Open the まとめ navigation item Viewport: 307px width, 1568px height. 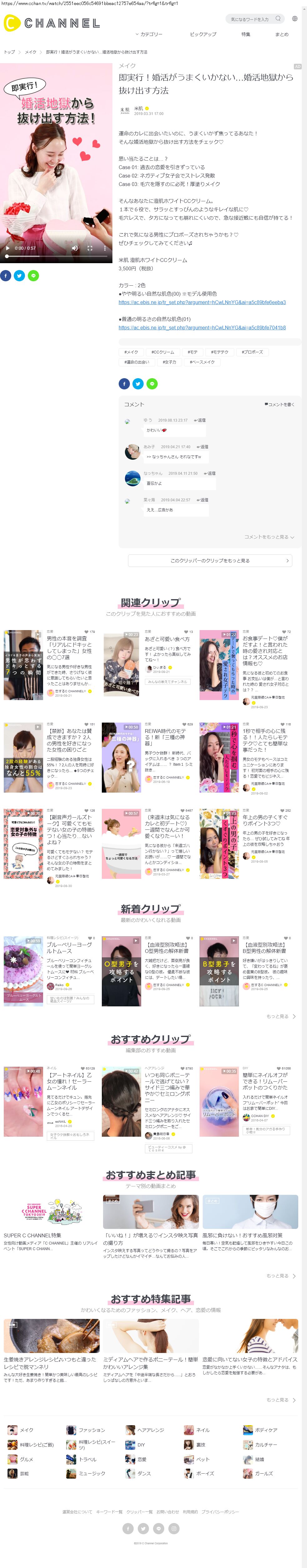[x=281, y=35]
